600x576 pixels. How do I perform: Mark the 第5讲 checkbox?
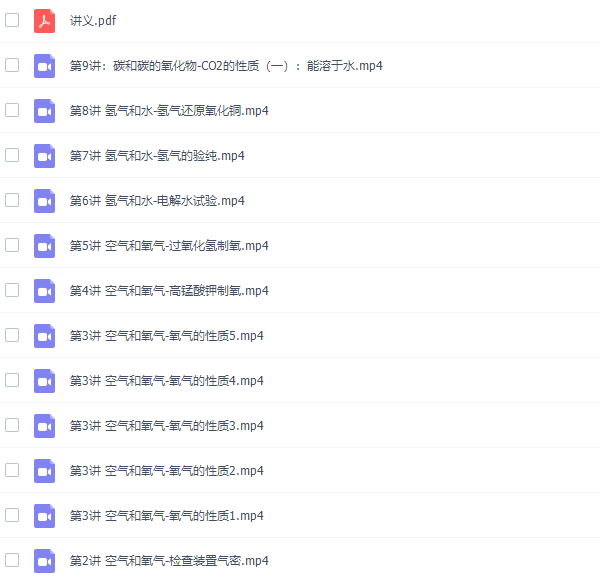(12, 245)
